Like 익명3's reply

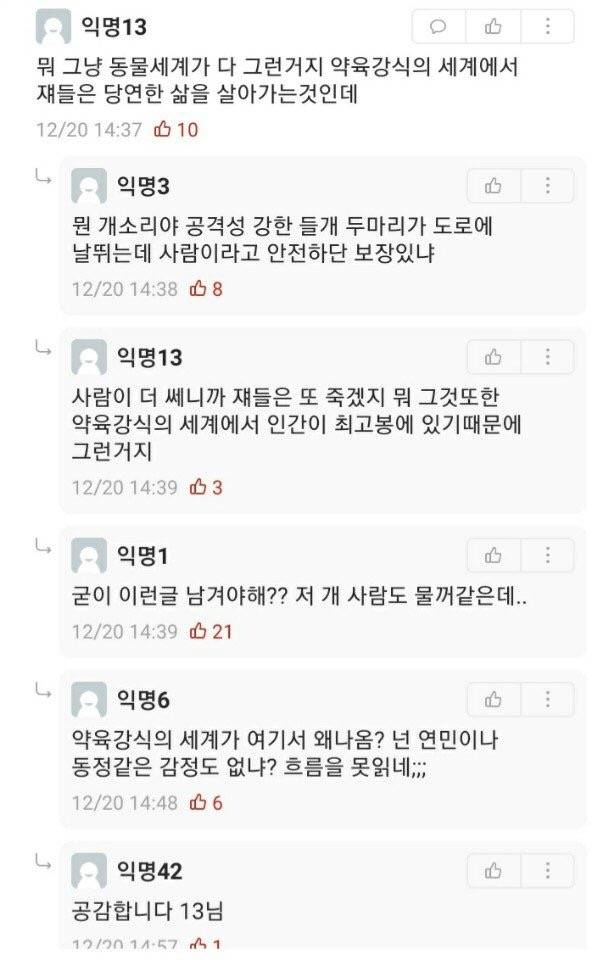tap(493, 186)
